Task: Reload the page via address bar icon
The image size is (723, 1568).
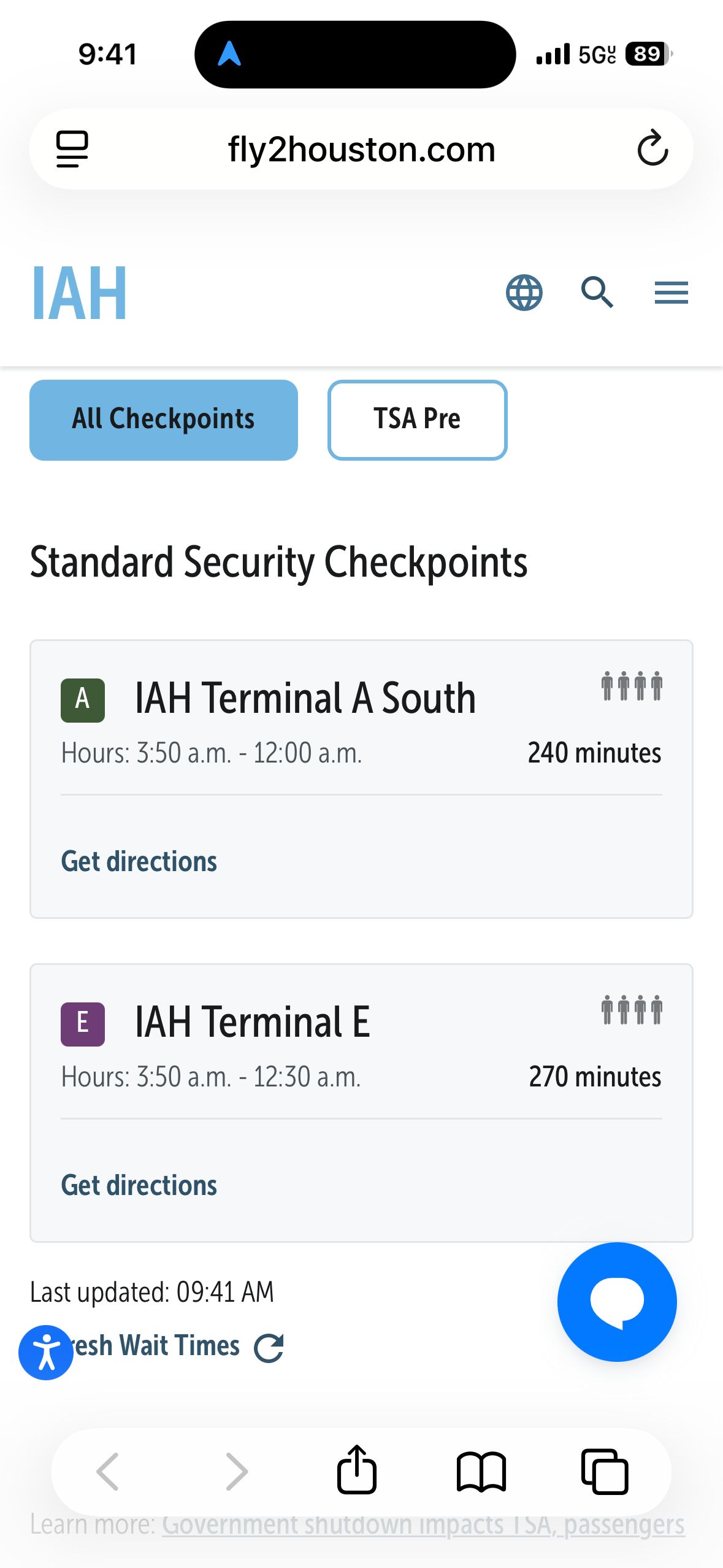Action: [x=652, y=148]
